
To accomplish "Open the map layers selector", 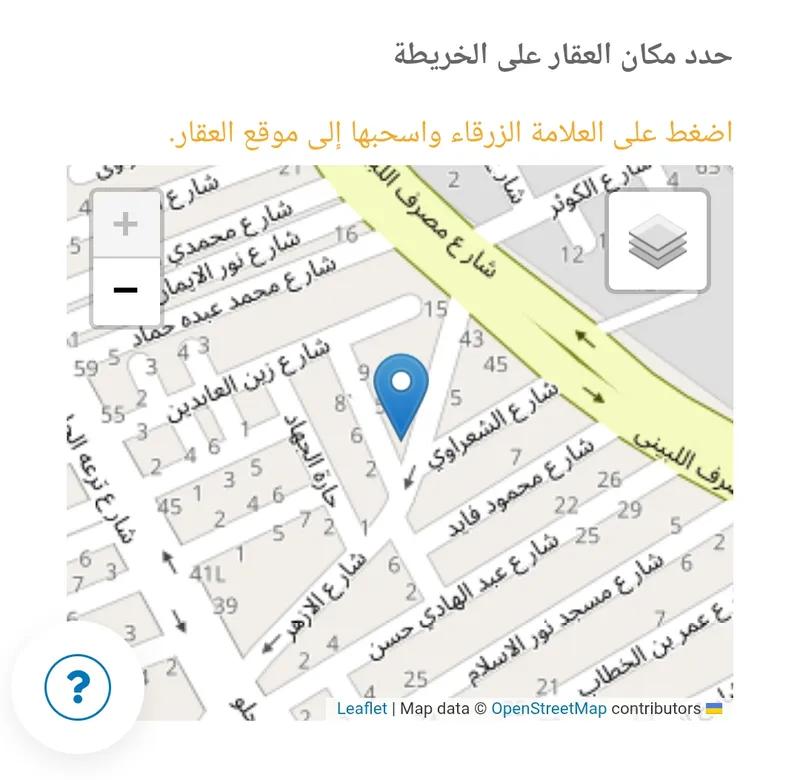I will coord(658,241).
